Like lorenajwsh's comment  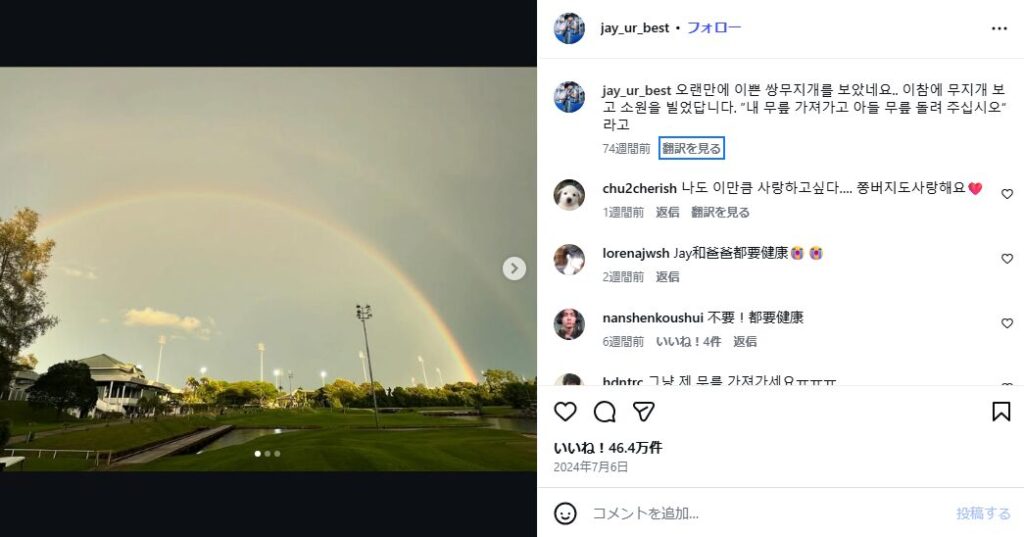pos(1007,259)
